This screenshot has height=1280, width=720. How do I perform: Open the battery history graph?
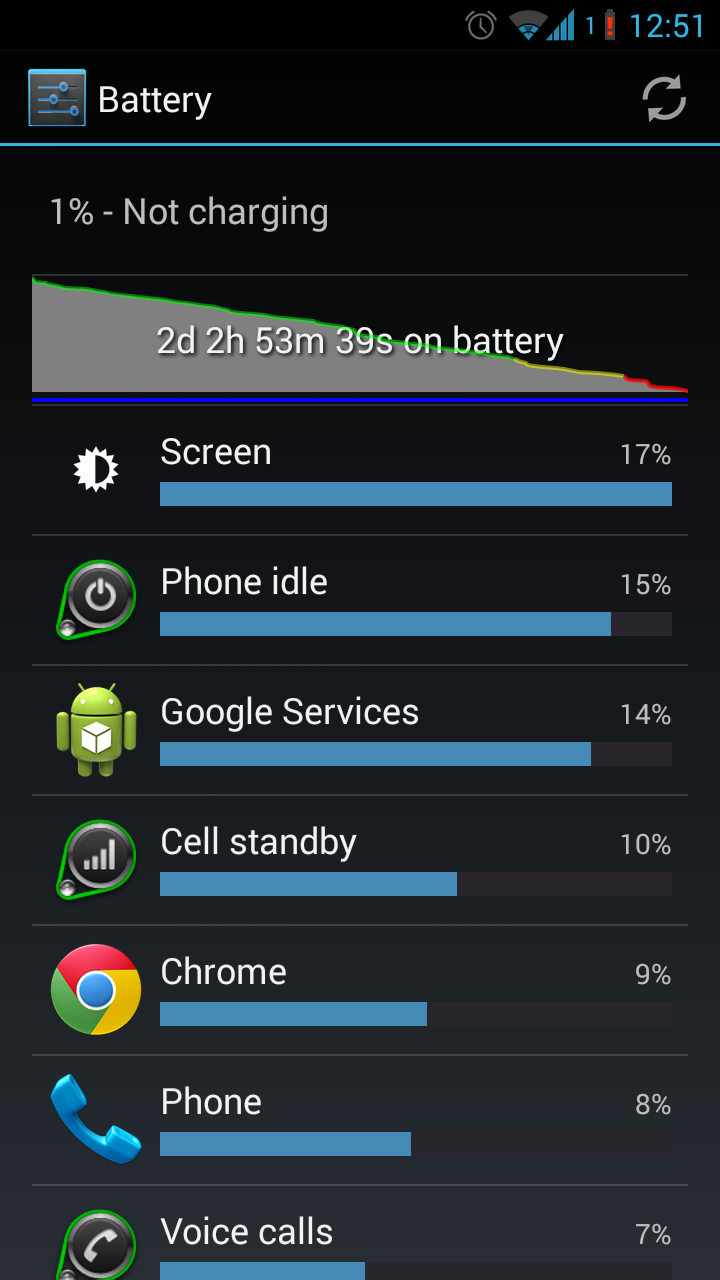pyautogui.click(x=360, y=340)
